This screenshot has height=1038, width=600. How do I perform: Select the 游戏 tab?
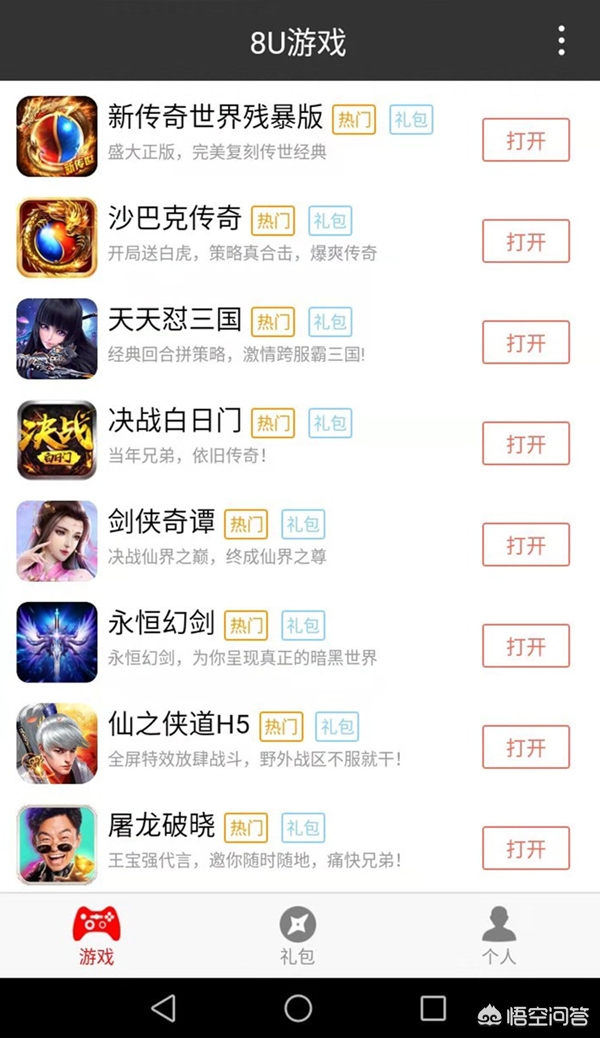97,936
